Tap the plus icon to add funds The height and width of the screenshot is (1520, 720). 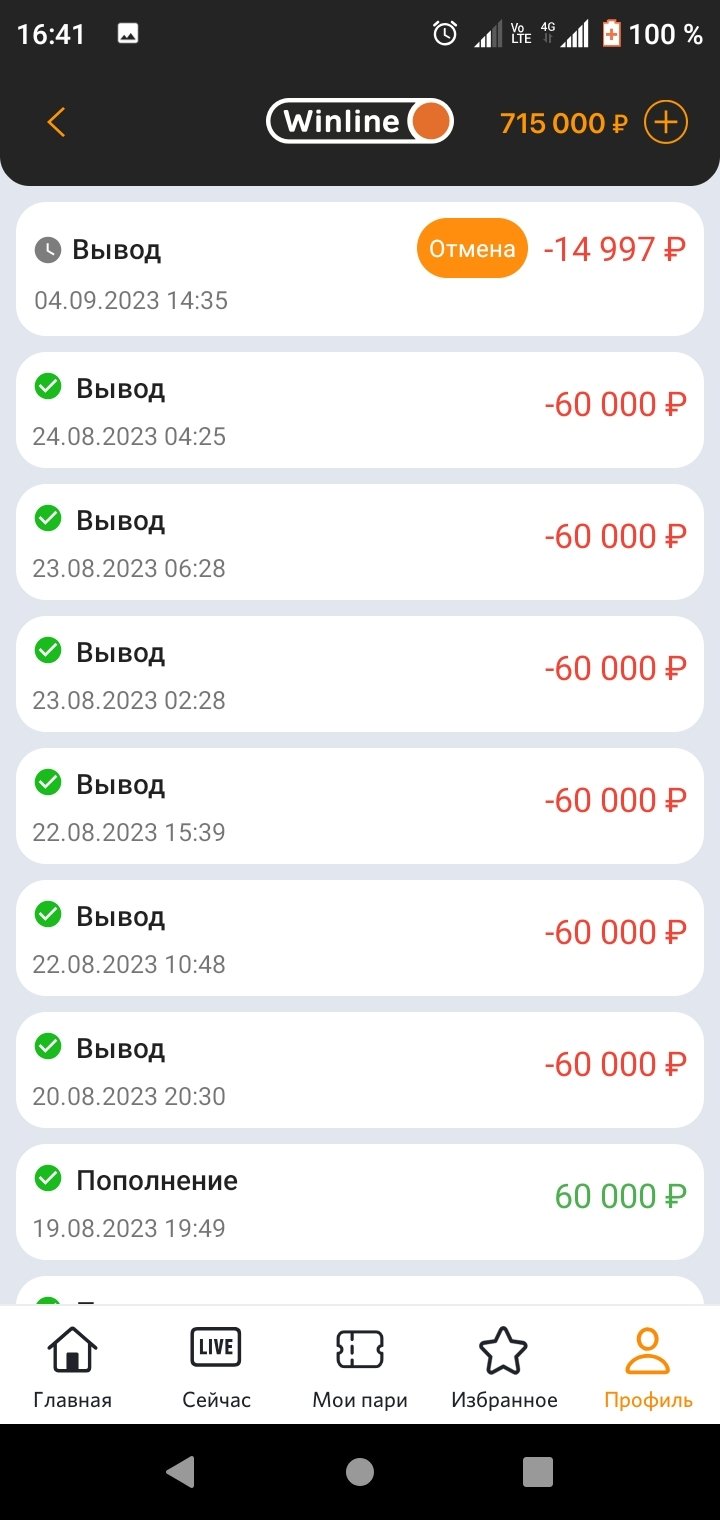pos(665,123)
